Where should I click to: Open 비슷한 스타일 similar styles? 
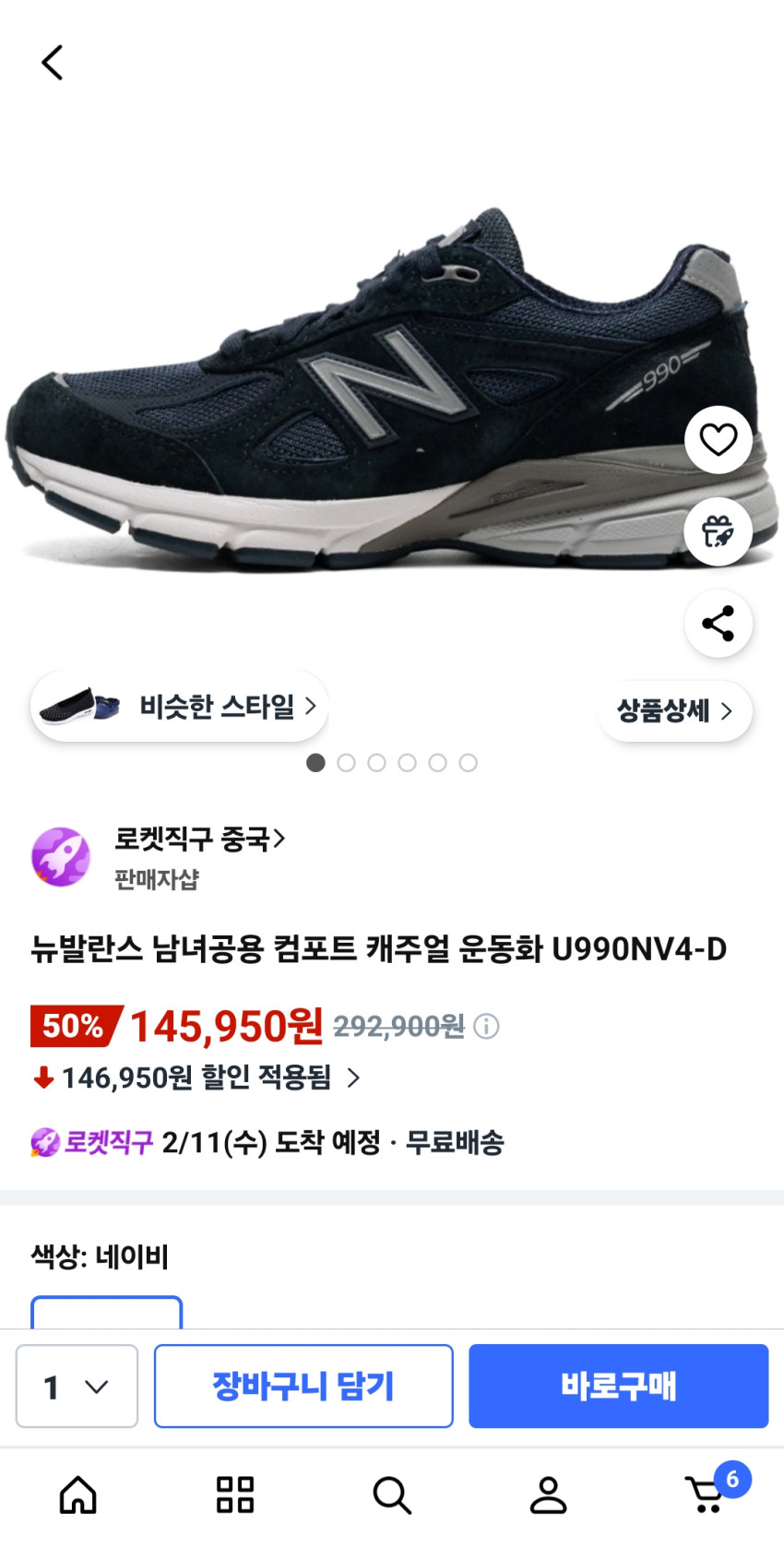point(180,708)
